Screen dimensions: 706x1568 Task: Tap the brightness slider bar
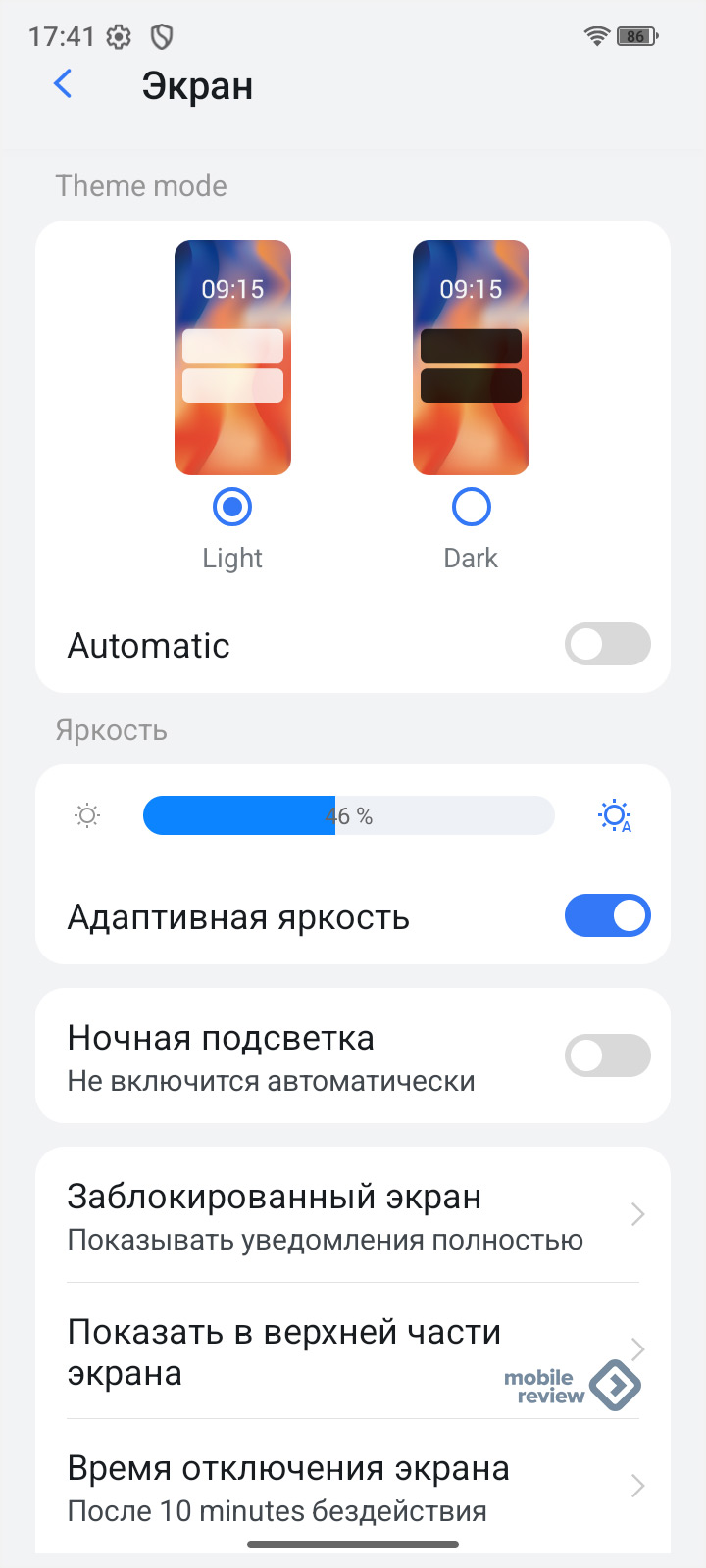click(x=348, y=815)
